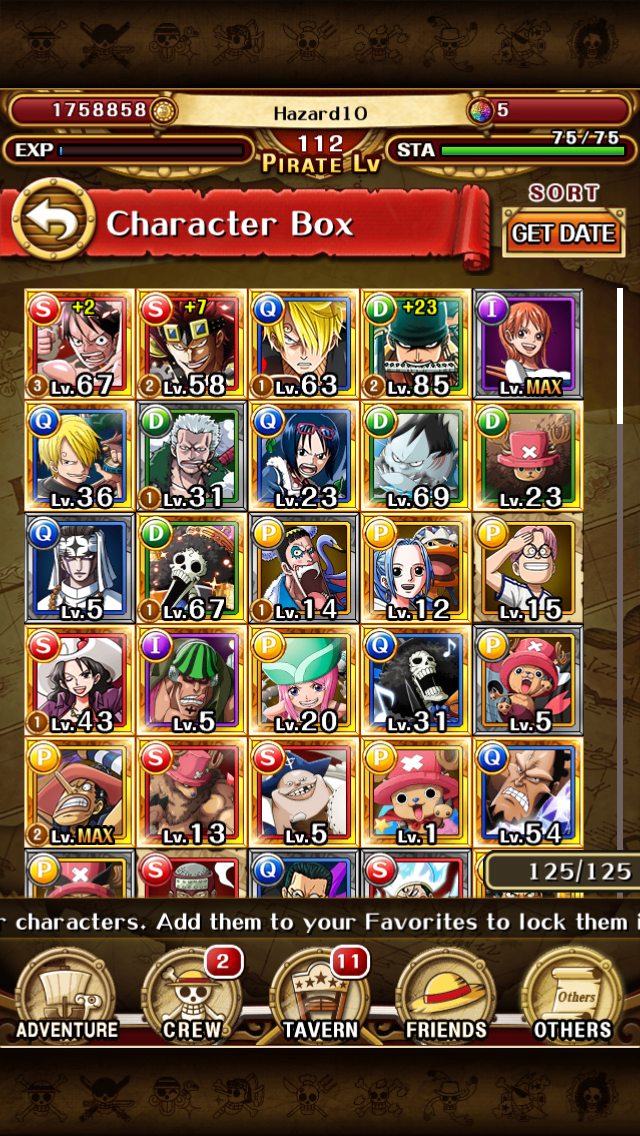Open the Lv.12 blue-haired Vivi character

(x=415, y=568)
